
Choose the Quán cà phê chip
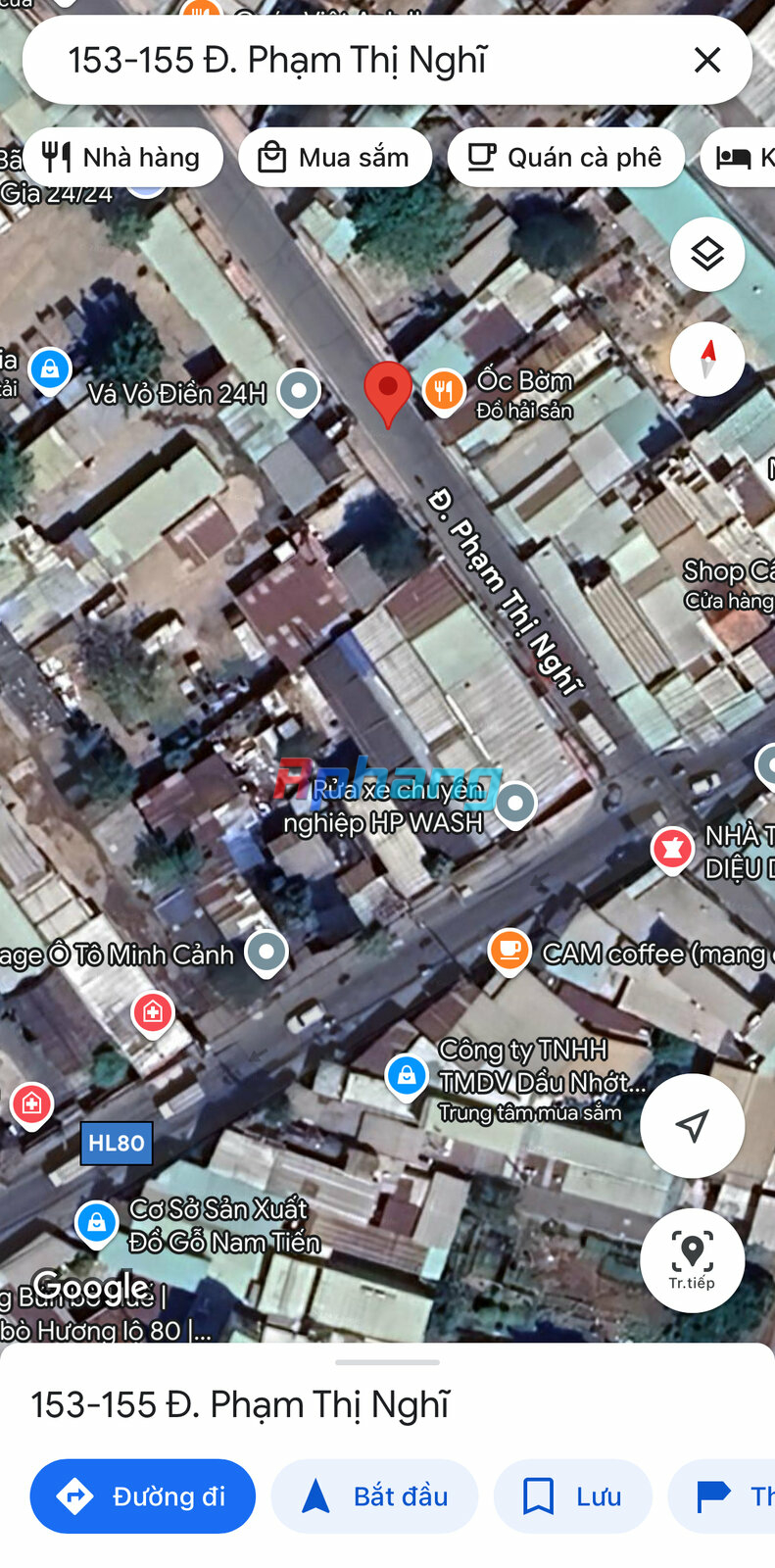(x=565, y=157)
